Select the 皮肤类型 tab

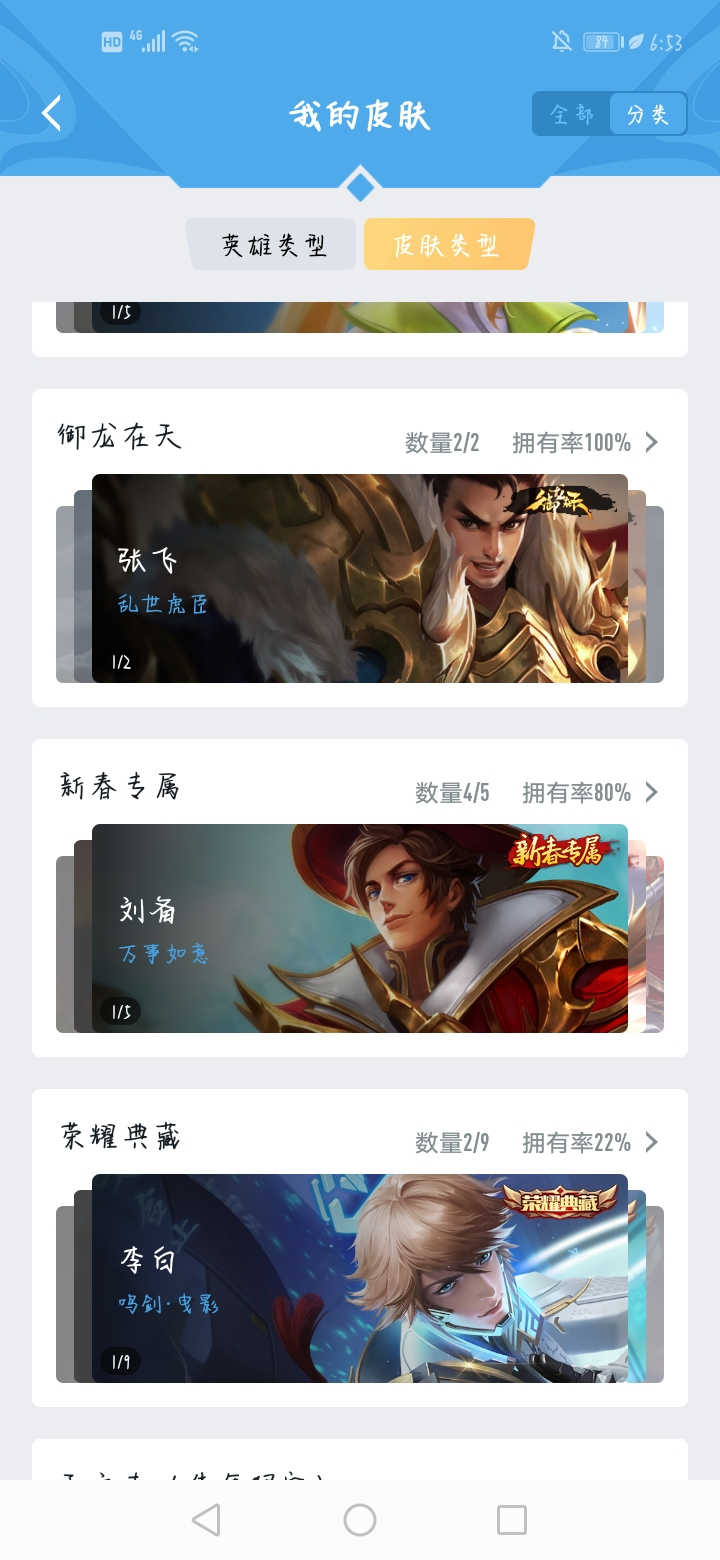pyautogui.click(x=447, y=245)
